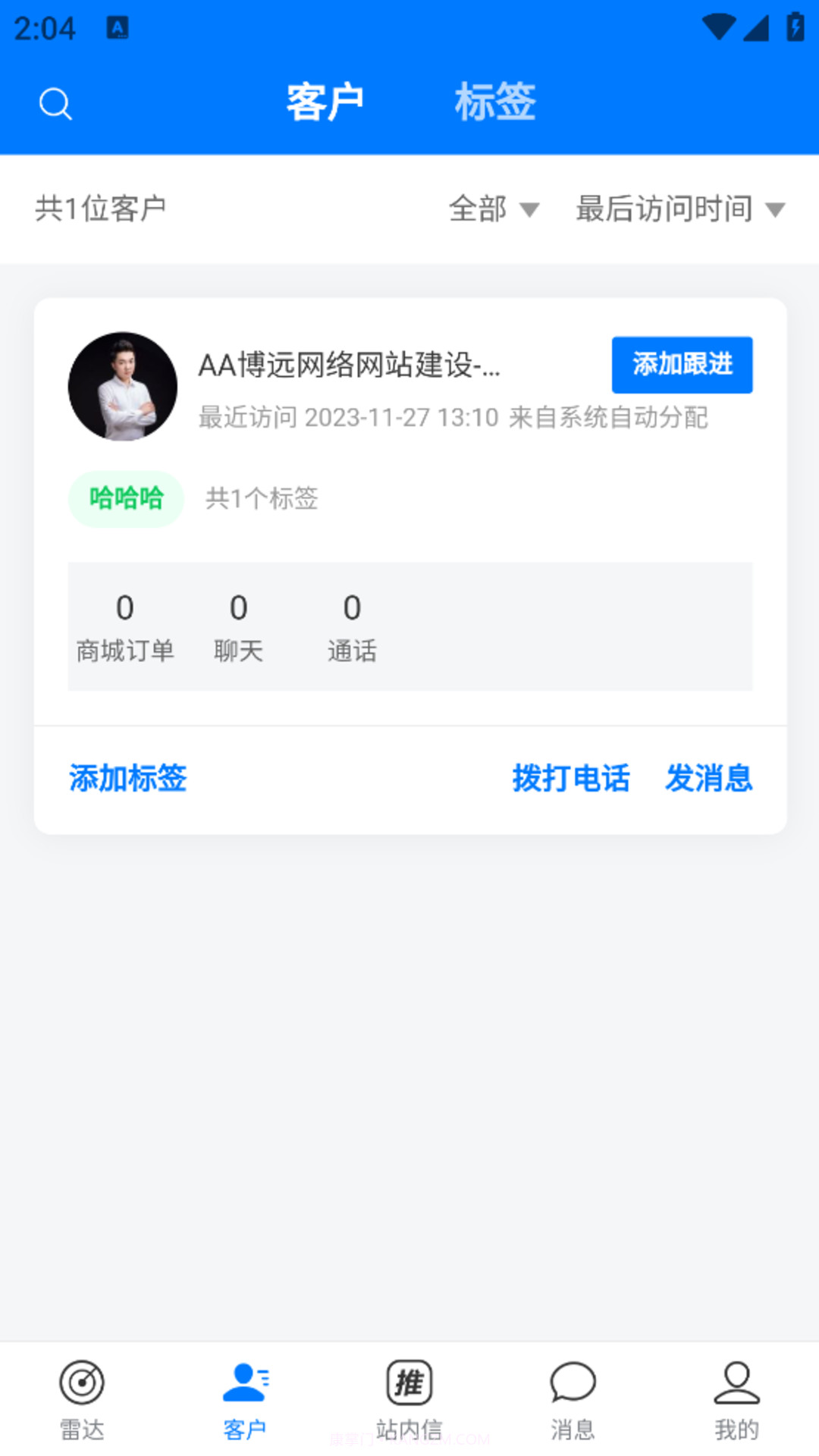The image size is (819, 1456).
Task: Expand the 最后访问时间 sort dropdown
Action: point(679,210)
